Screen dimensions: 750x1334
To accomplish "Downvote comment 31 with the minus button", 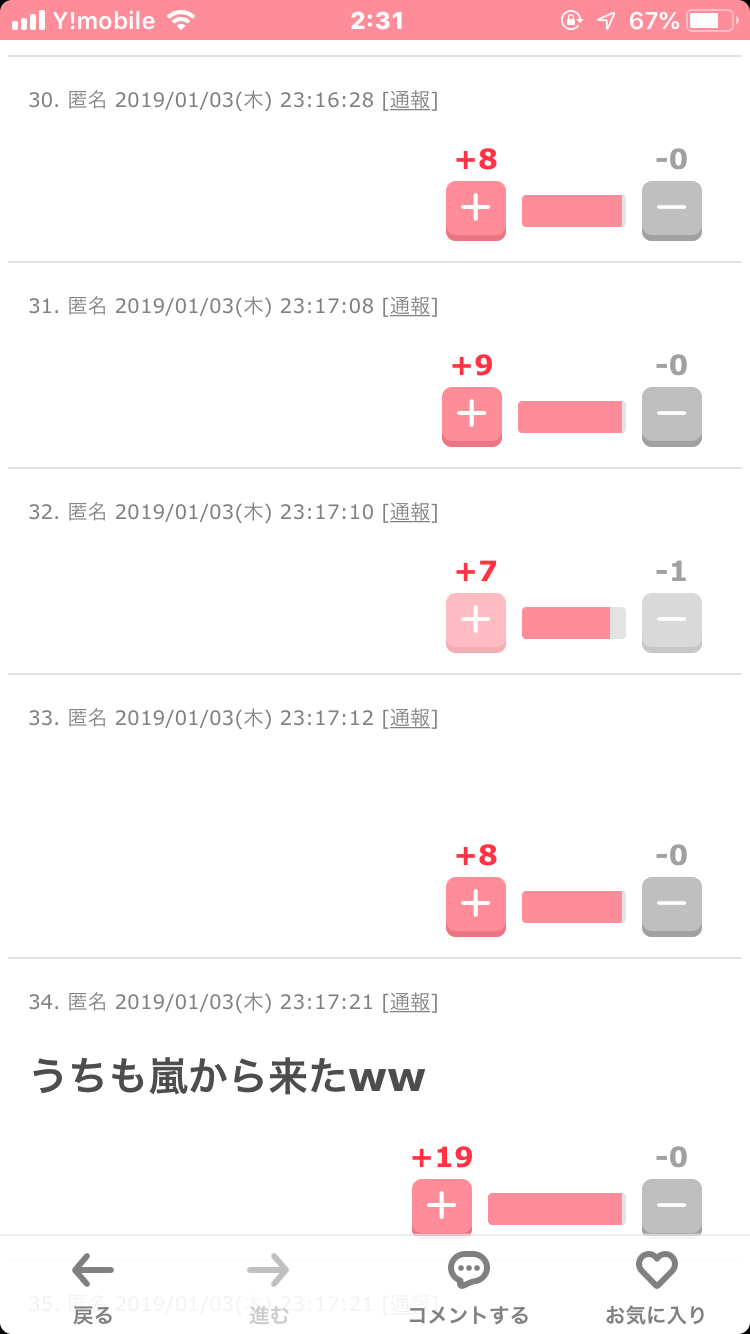I will pyautogui.click(x=672, y=417).
